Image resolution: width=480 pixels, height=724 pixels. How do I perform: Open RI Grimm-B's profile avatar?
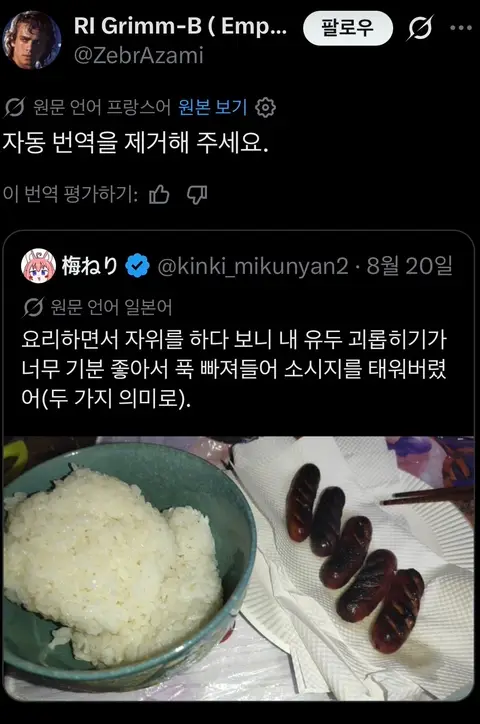tap(32, 40)
